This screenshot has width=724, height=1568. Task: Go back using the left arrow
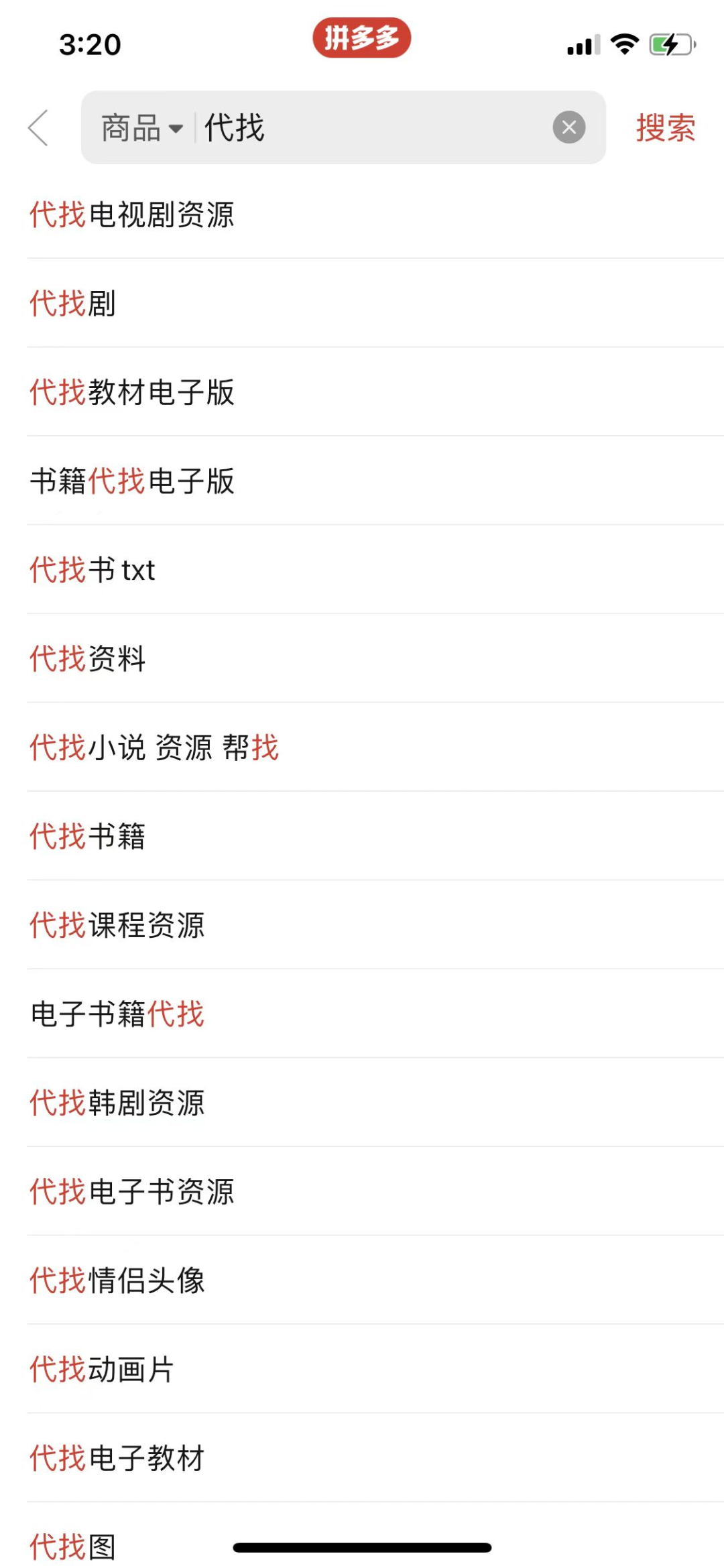click(x=39, y=127)
